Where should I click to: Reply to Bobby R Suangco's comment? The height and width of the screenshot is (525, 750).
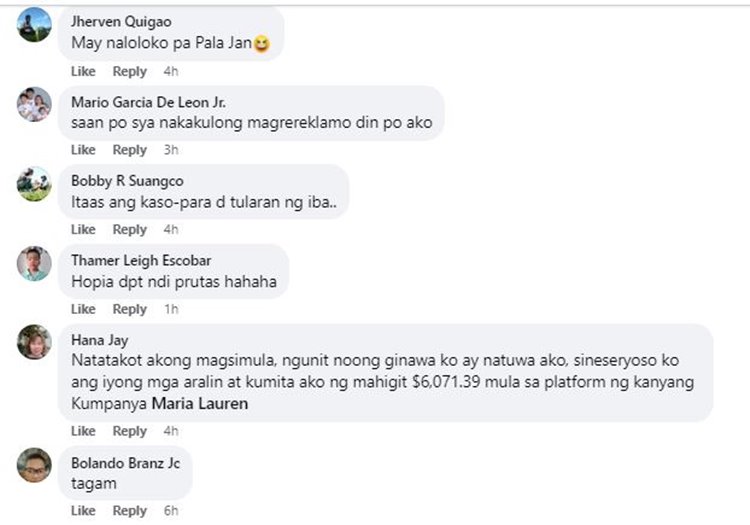pyautogui.click(x=129, y=230)
